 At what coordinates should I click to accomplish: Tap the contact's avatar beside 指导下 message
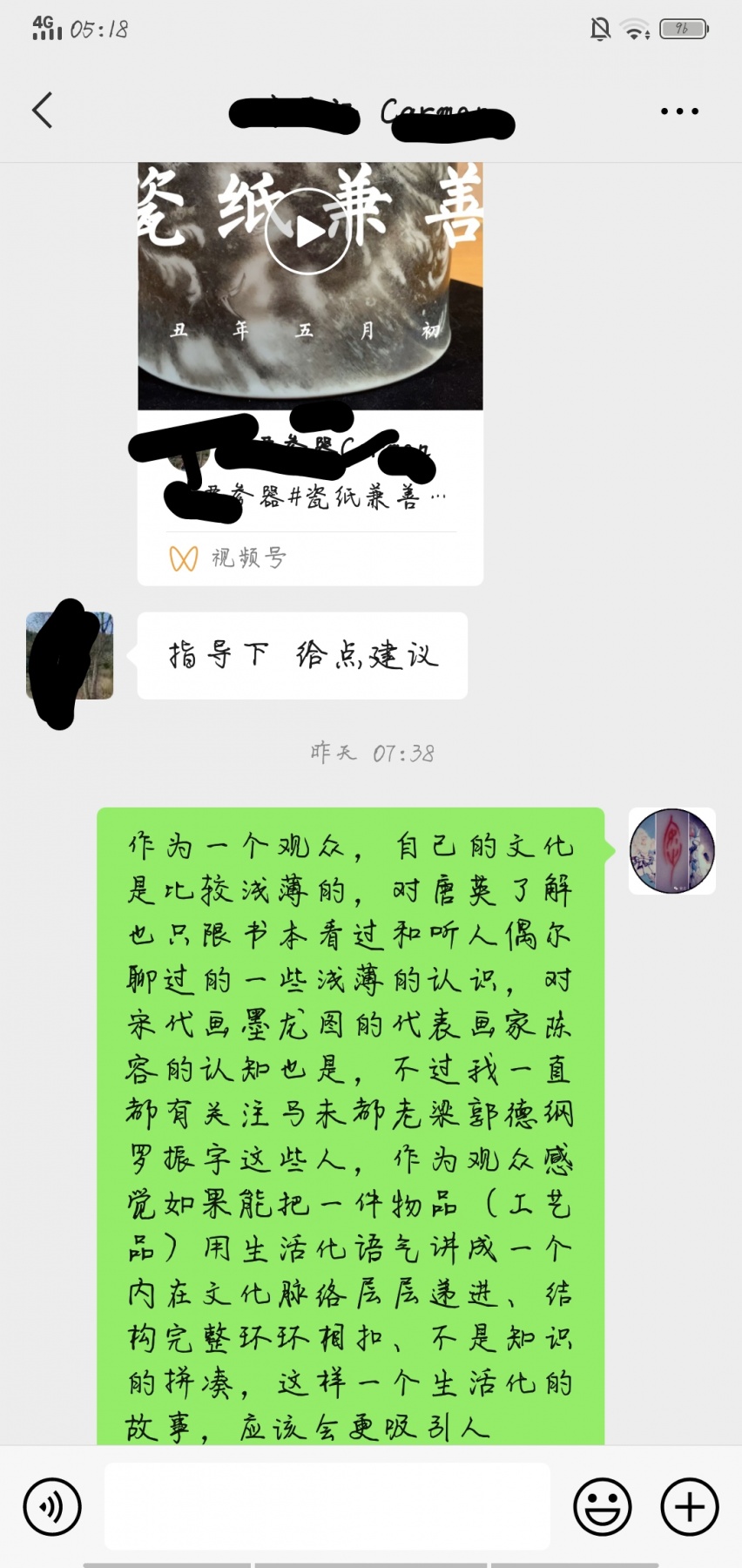(70, 656)
